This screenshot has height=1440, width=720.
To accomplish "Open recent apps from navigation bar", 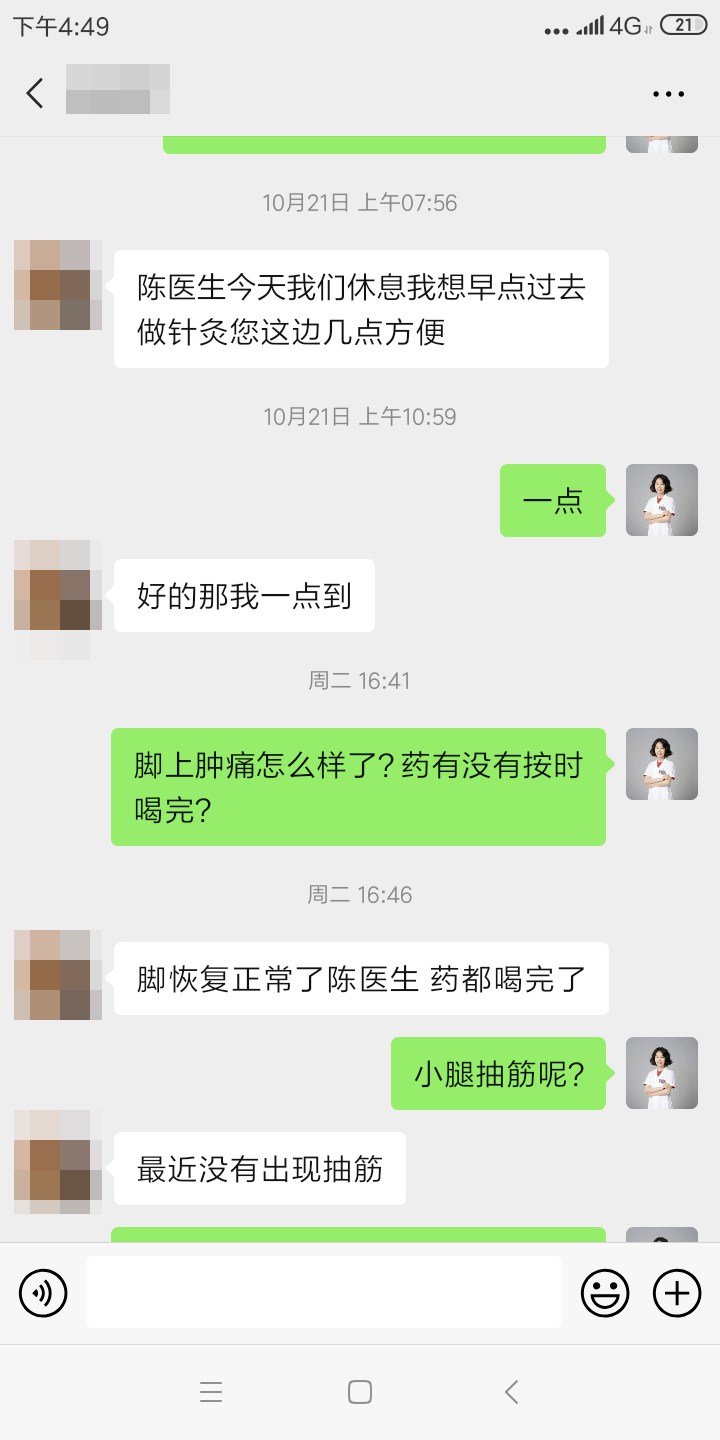I will click(x=210, y=1392).
